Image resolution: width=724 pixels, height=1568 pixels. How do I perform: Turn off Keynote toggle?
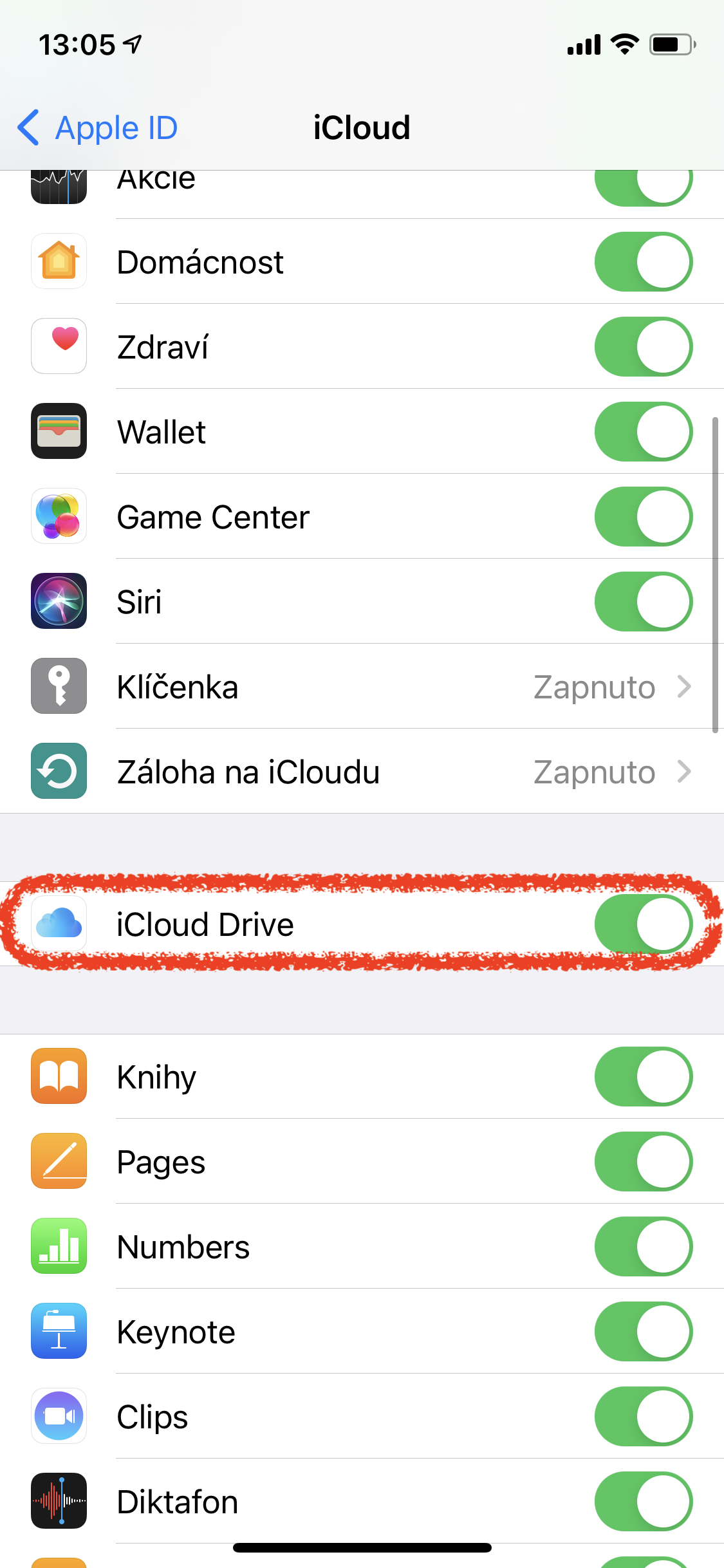click(643, 1332)
